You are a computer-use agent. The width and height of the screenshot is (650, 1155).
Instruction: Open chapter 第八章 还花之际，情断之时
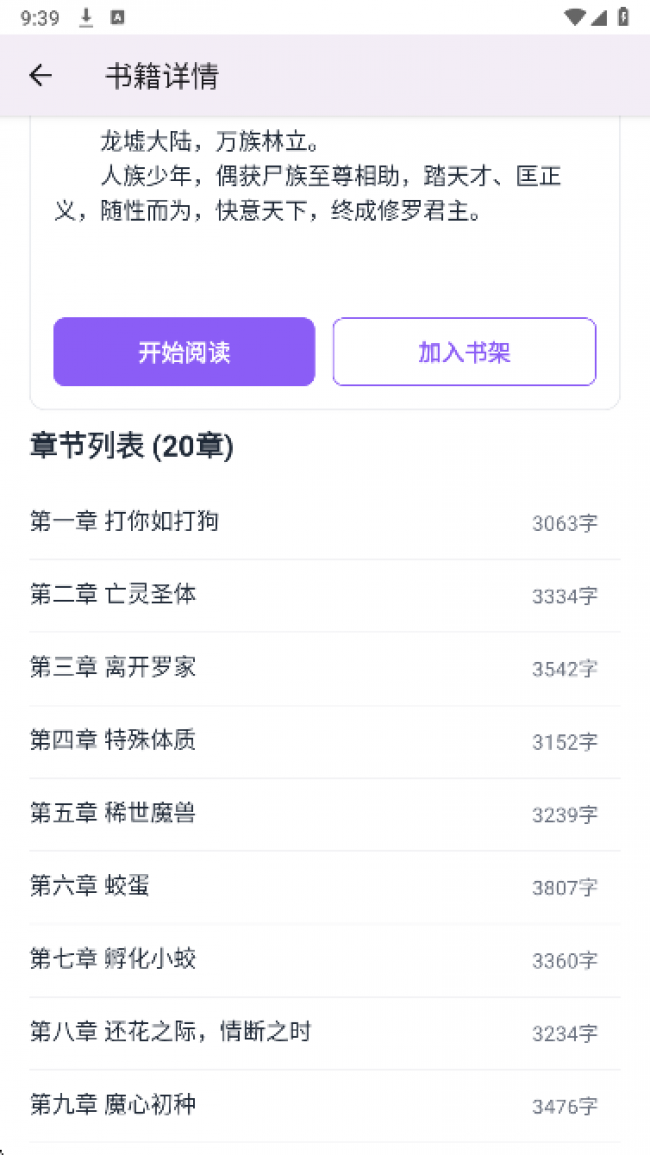tap(171, 1032)
